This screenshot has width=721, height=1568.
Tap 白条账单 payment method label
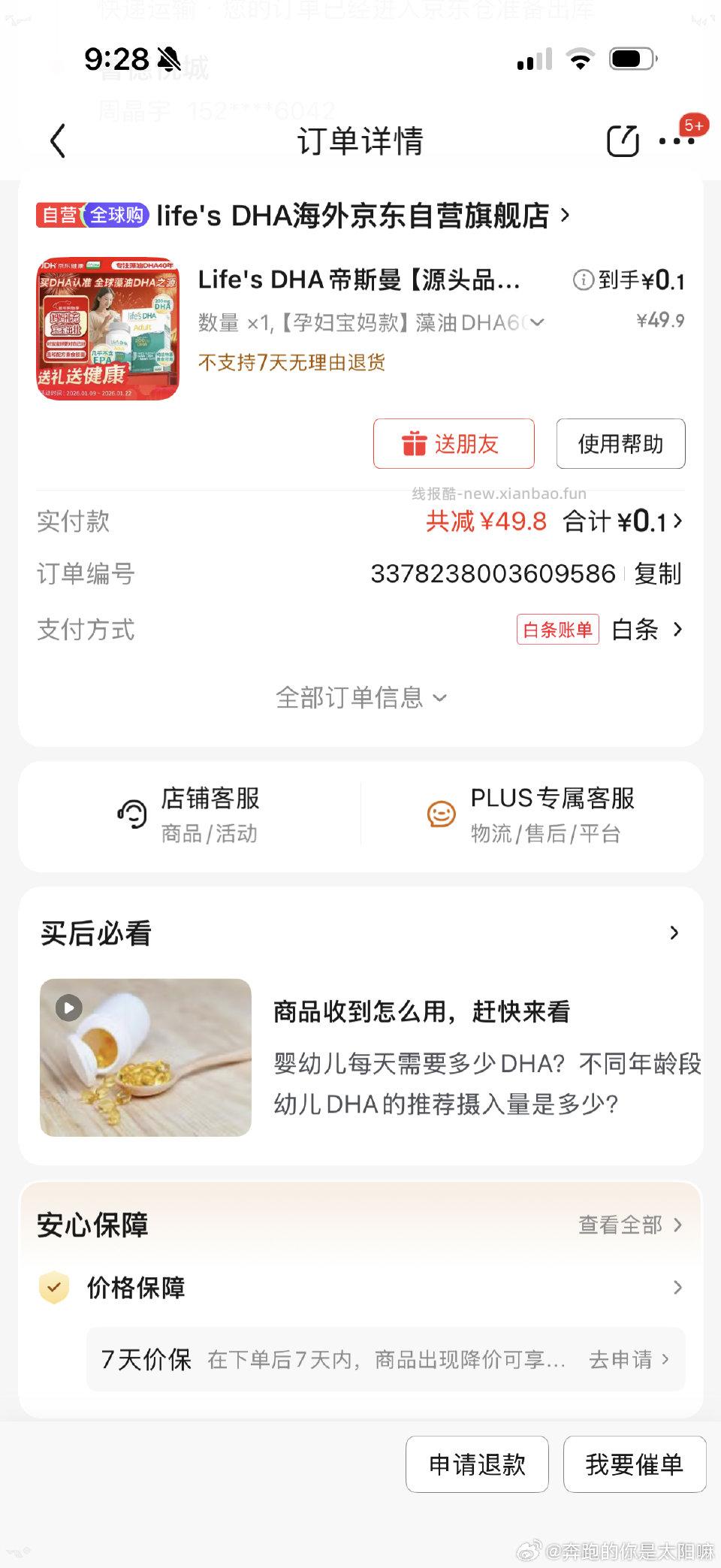(x=558, y=630)
